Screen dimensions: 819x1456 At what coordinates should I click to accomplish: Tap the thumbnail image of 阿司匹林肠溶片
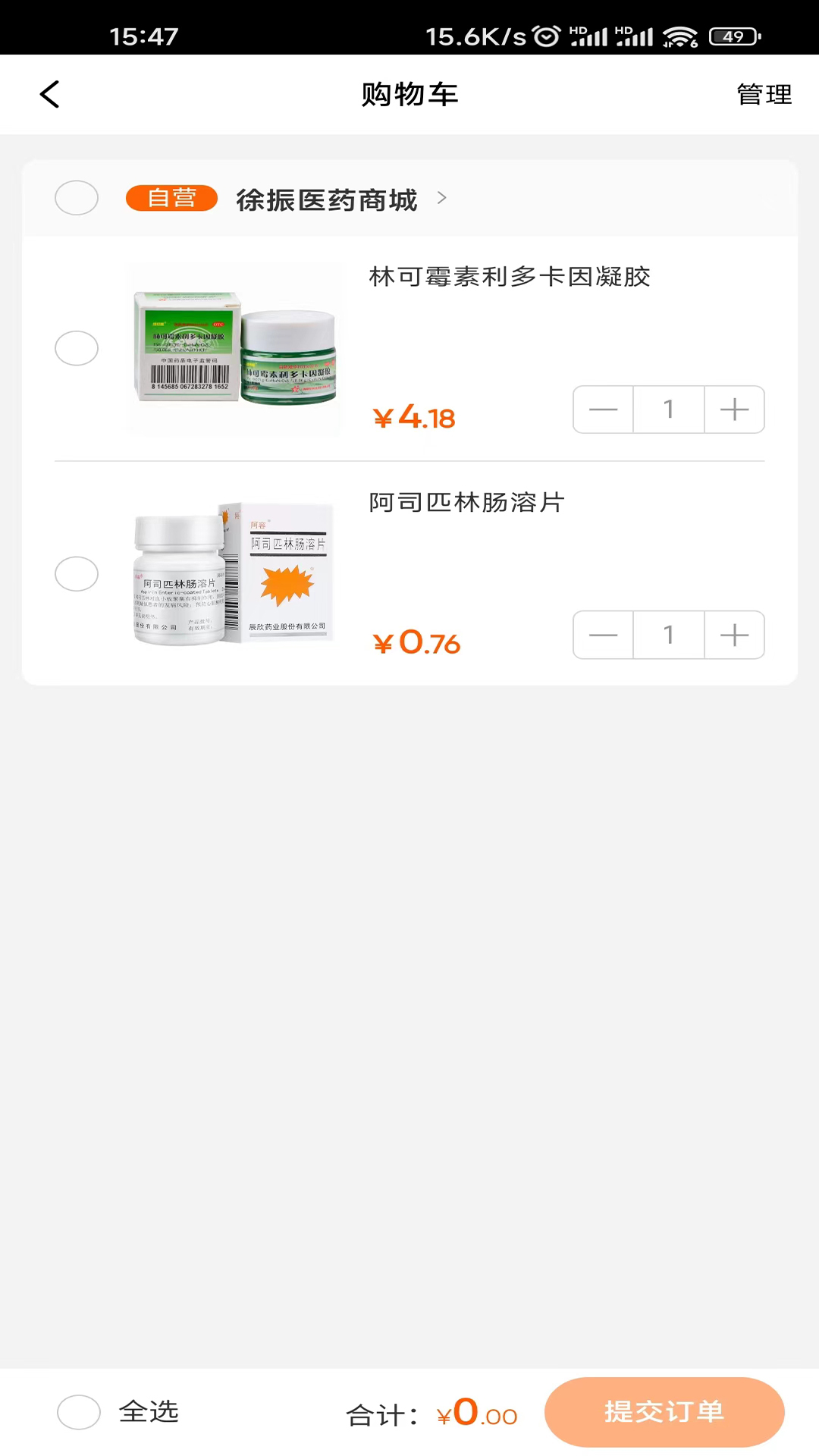(x=231, y=574)
